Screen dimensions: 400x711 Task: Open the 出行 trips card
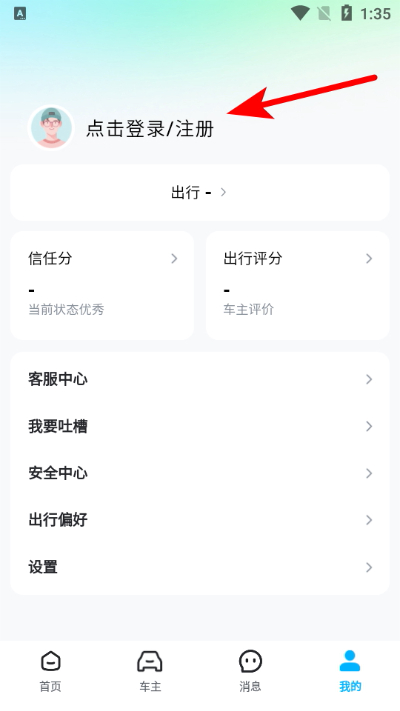[200, 192]
